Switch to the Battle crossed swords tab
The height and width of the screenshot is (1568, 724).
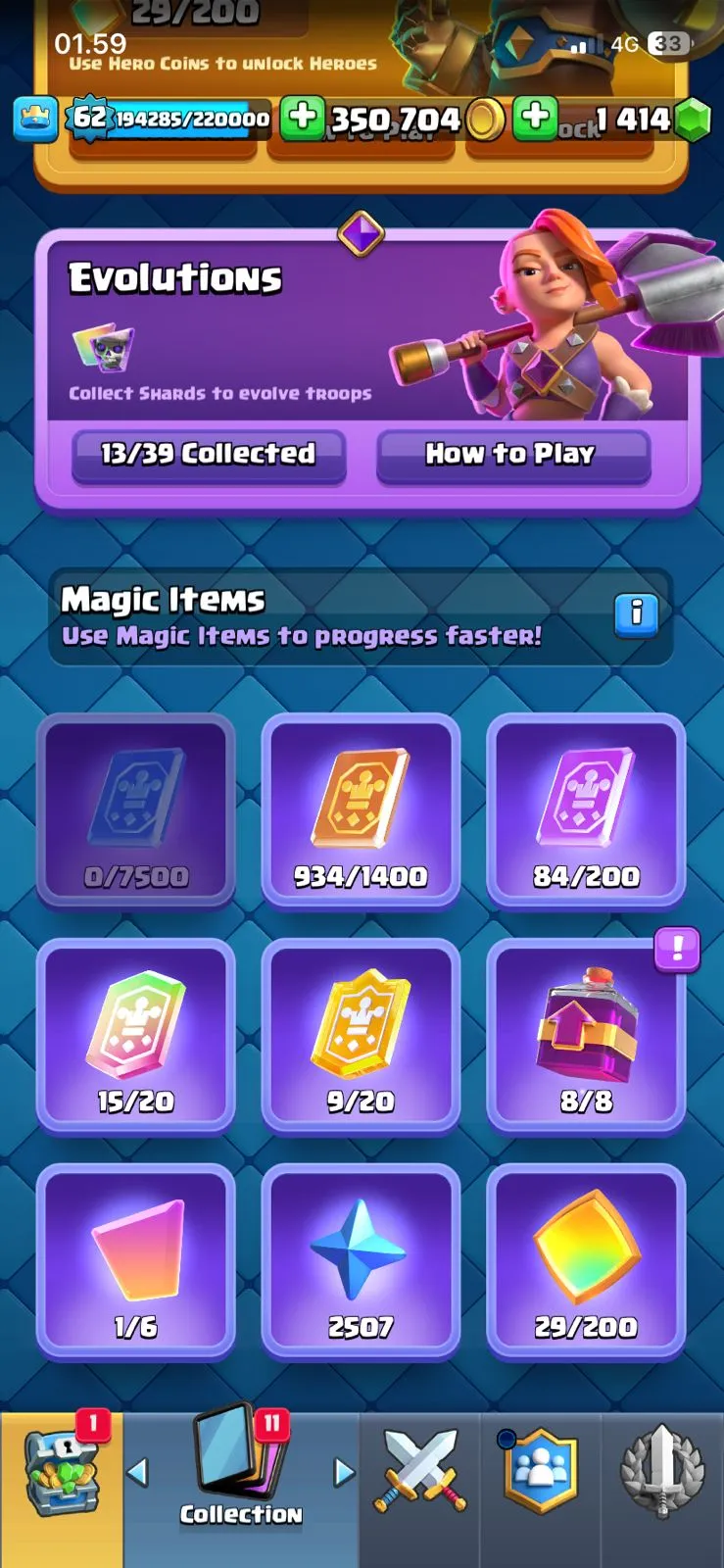[419, 1470]
